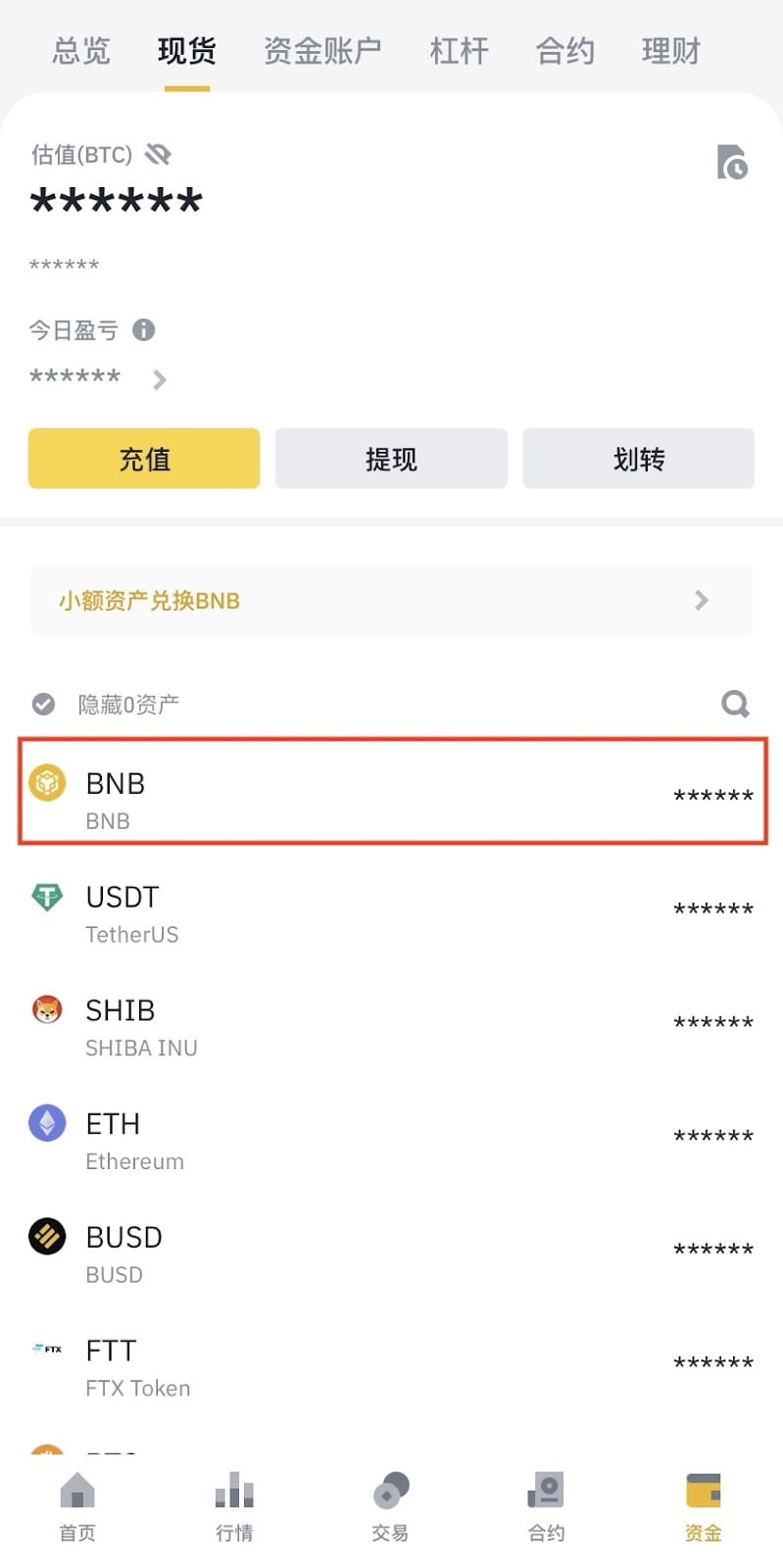Switch to the 资金账户 tab
Viewport: 783px width, 1568px height.
click(x=322, y=51)
